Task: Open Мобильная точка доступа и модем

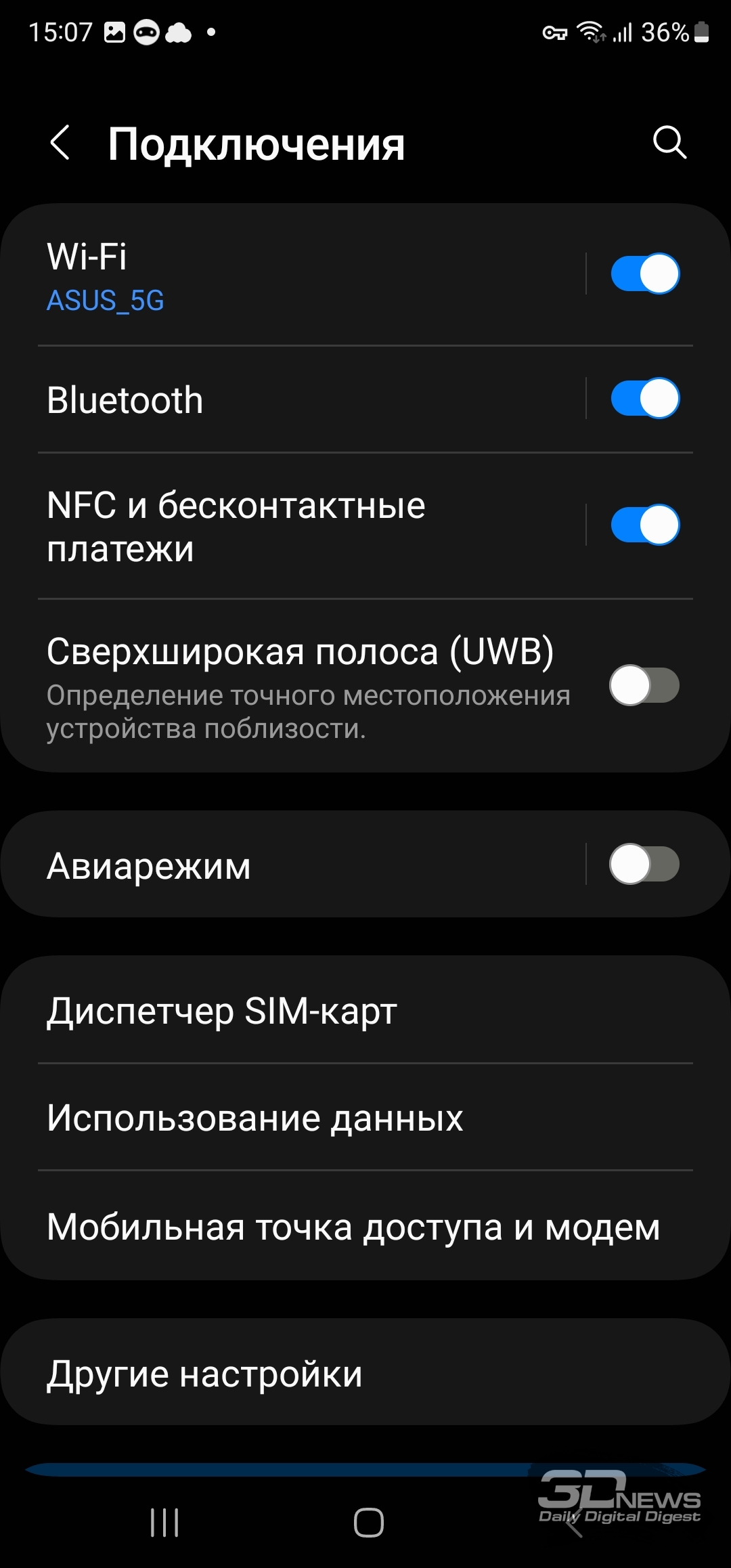Action: click(365, 1226)
